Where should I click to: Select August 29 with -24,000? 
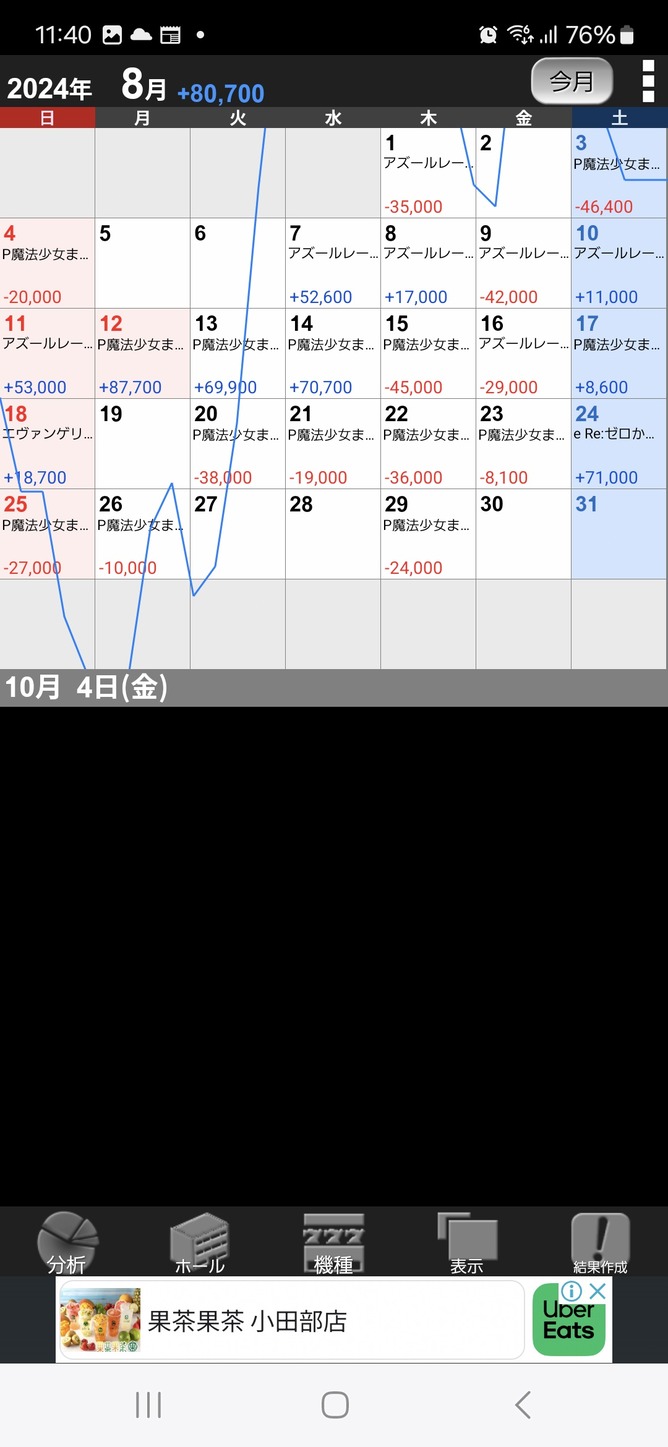[428, 533]
